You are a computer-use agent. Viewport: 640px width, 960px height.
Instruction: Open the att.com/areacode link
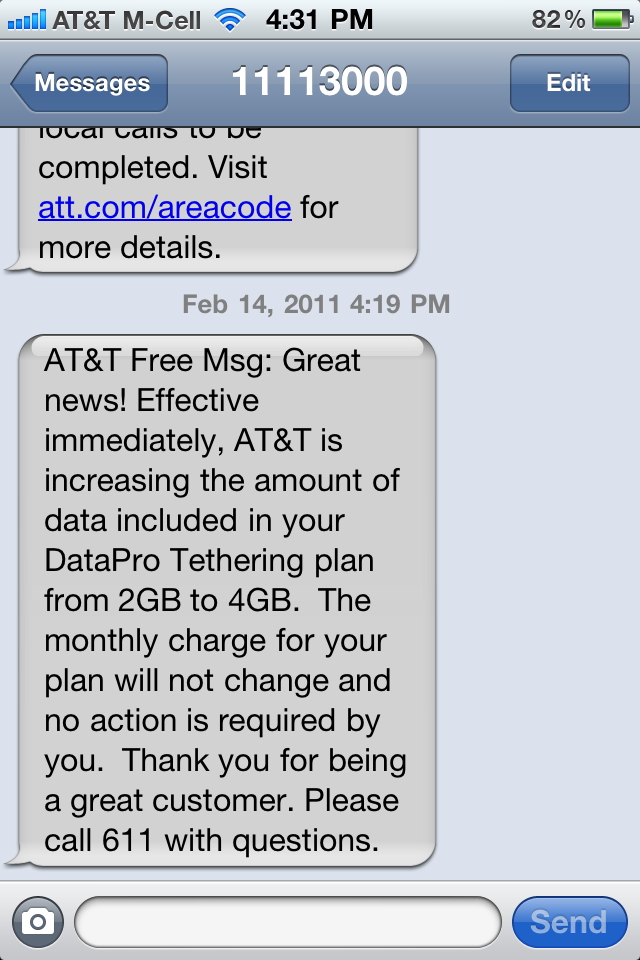pos(165,207)
